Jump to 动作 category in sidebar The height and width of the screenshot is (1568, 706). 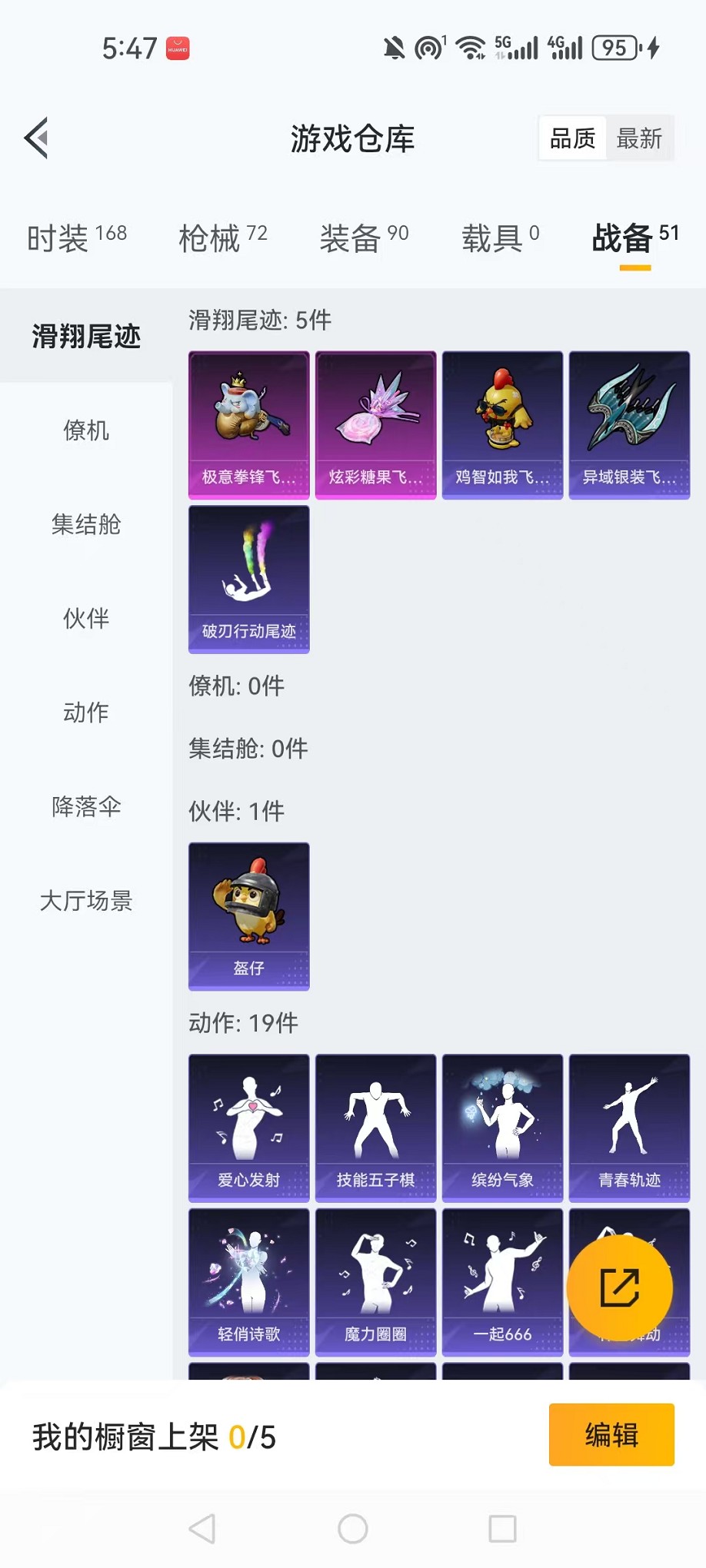click(x=86, y=713)
